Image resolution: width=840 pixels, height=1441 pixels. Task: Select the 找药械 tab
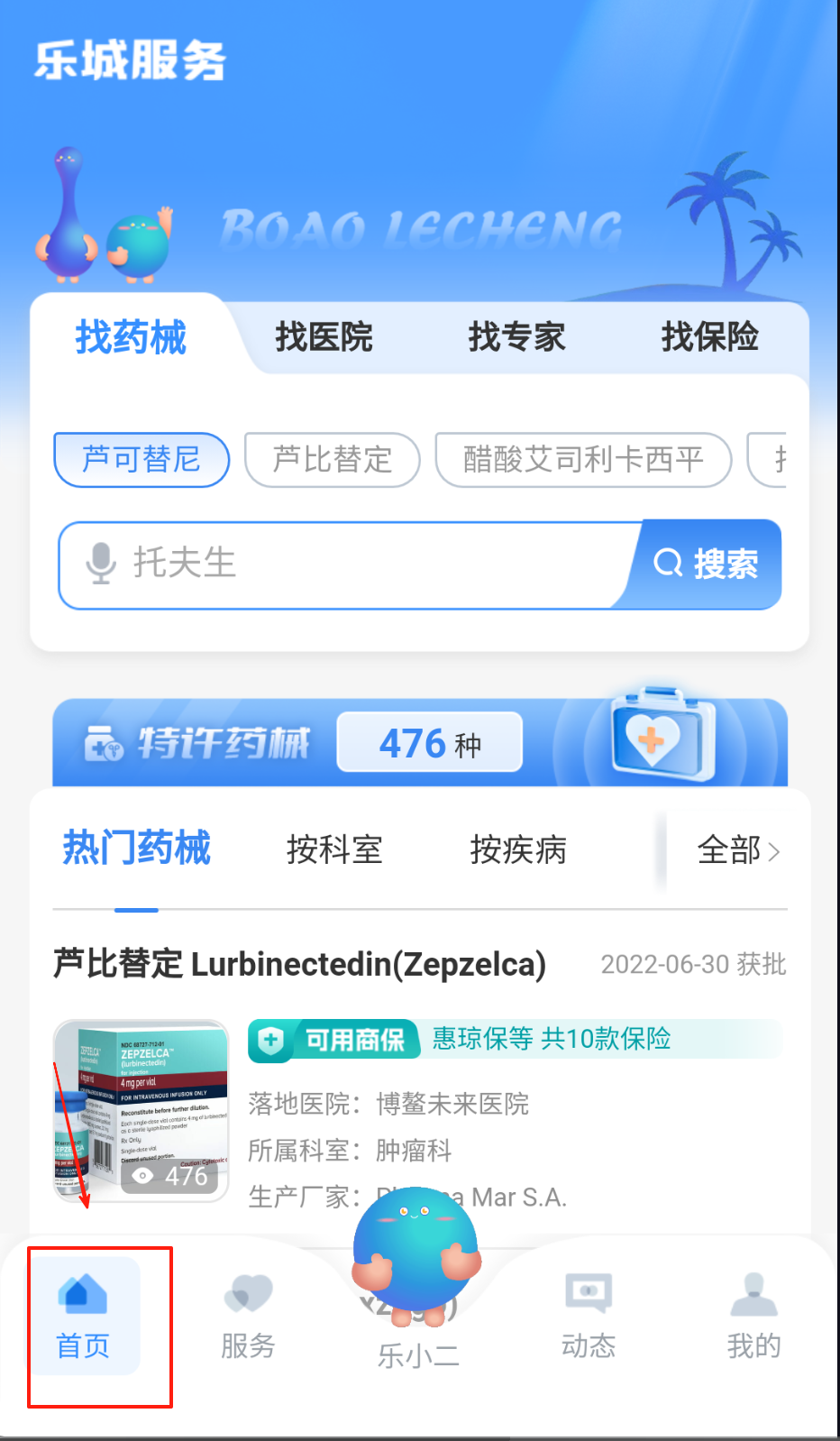click(x=131, y=337)
